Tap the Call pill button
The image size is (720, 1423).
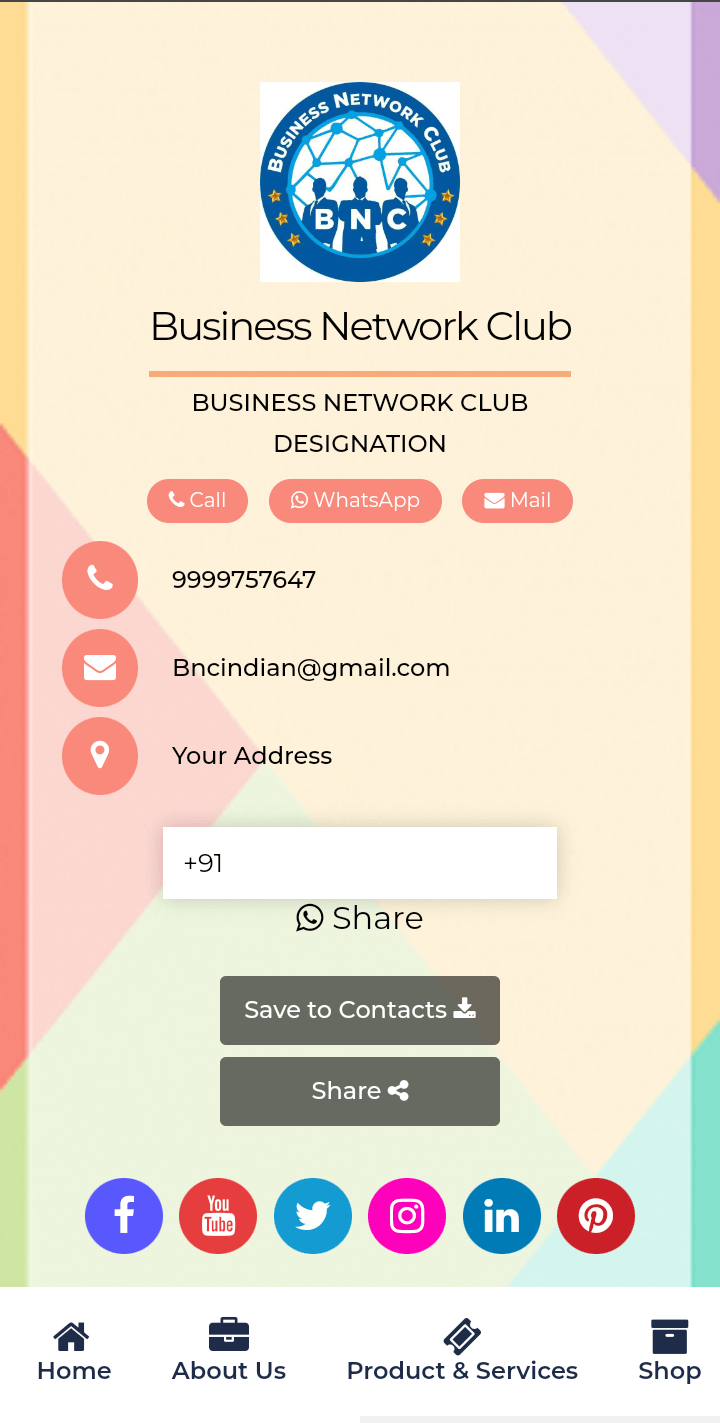[x=197, y=501]
